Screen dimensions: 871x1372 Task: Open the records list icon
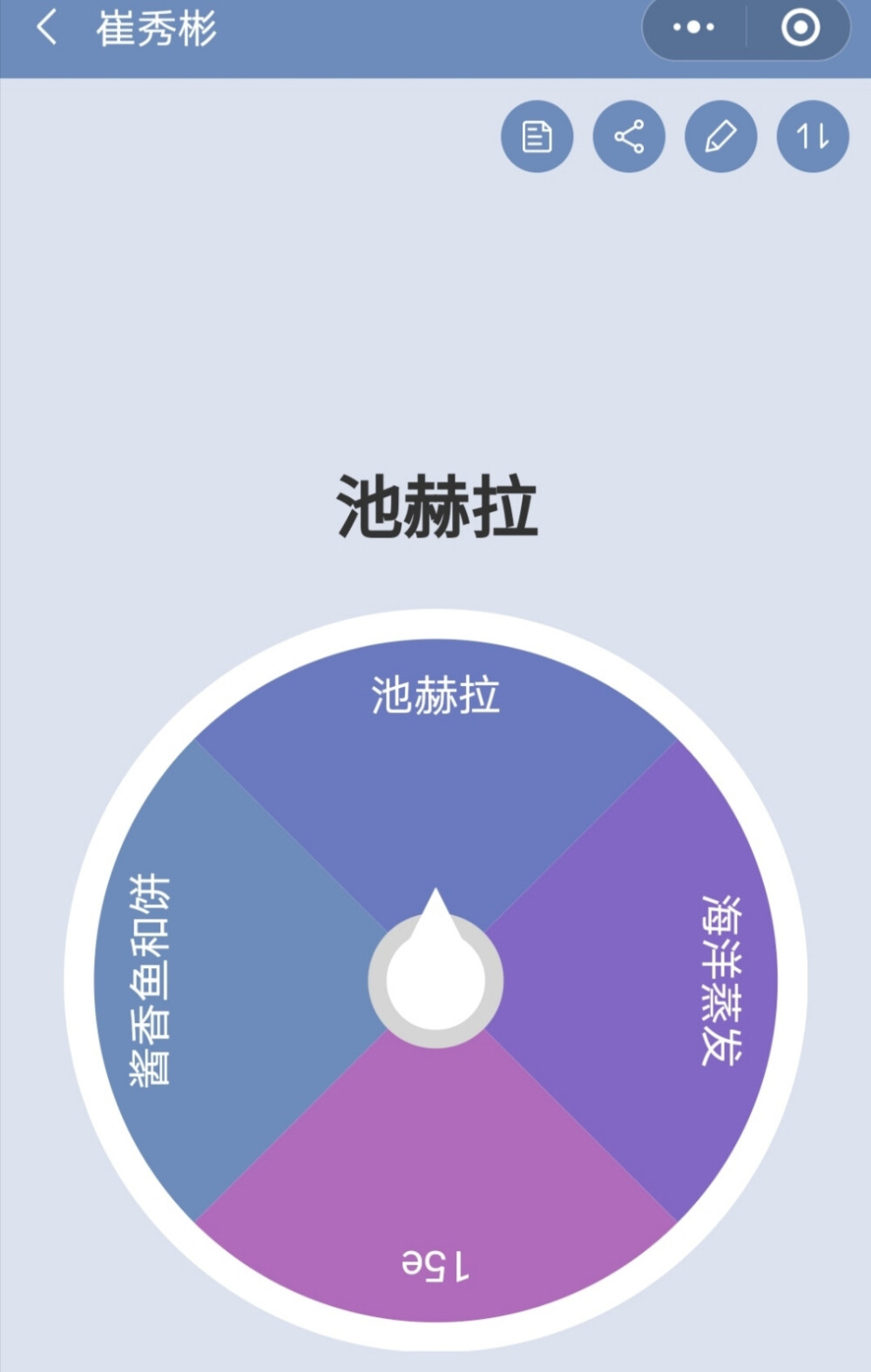pos(537,137)
